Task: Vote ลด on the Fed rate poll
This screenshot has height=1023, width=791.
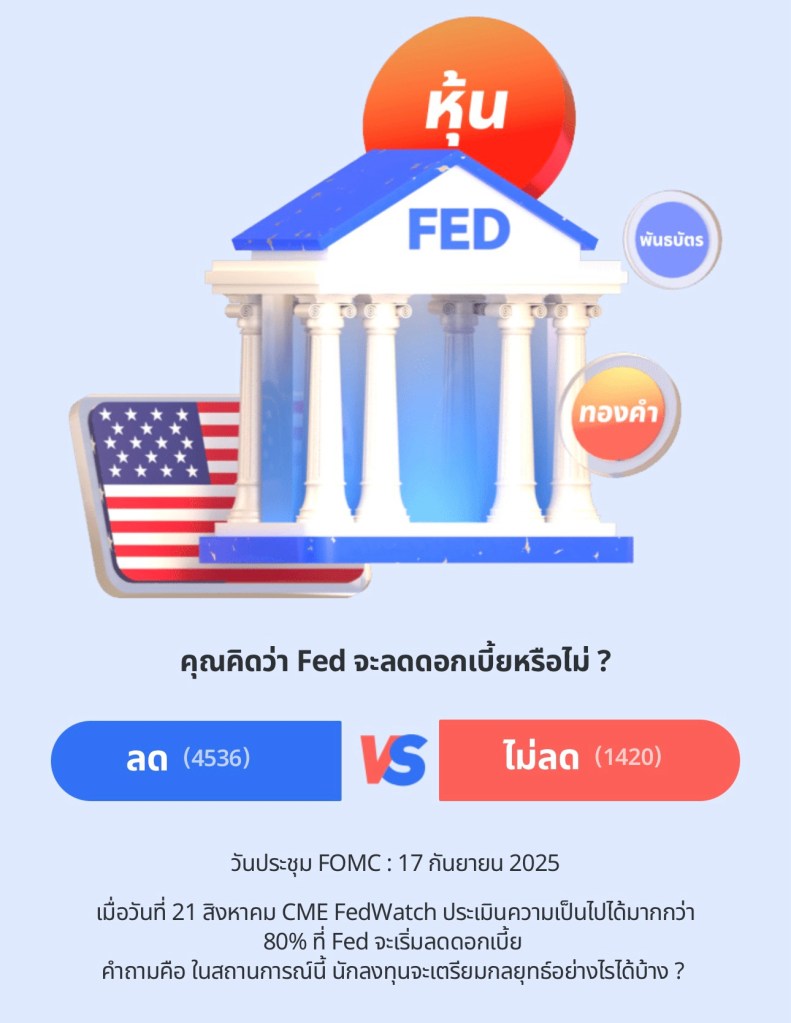Action: point(196,760)
